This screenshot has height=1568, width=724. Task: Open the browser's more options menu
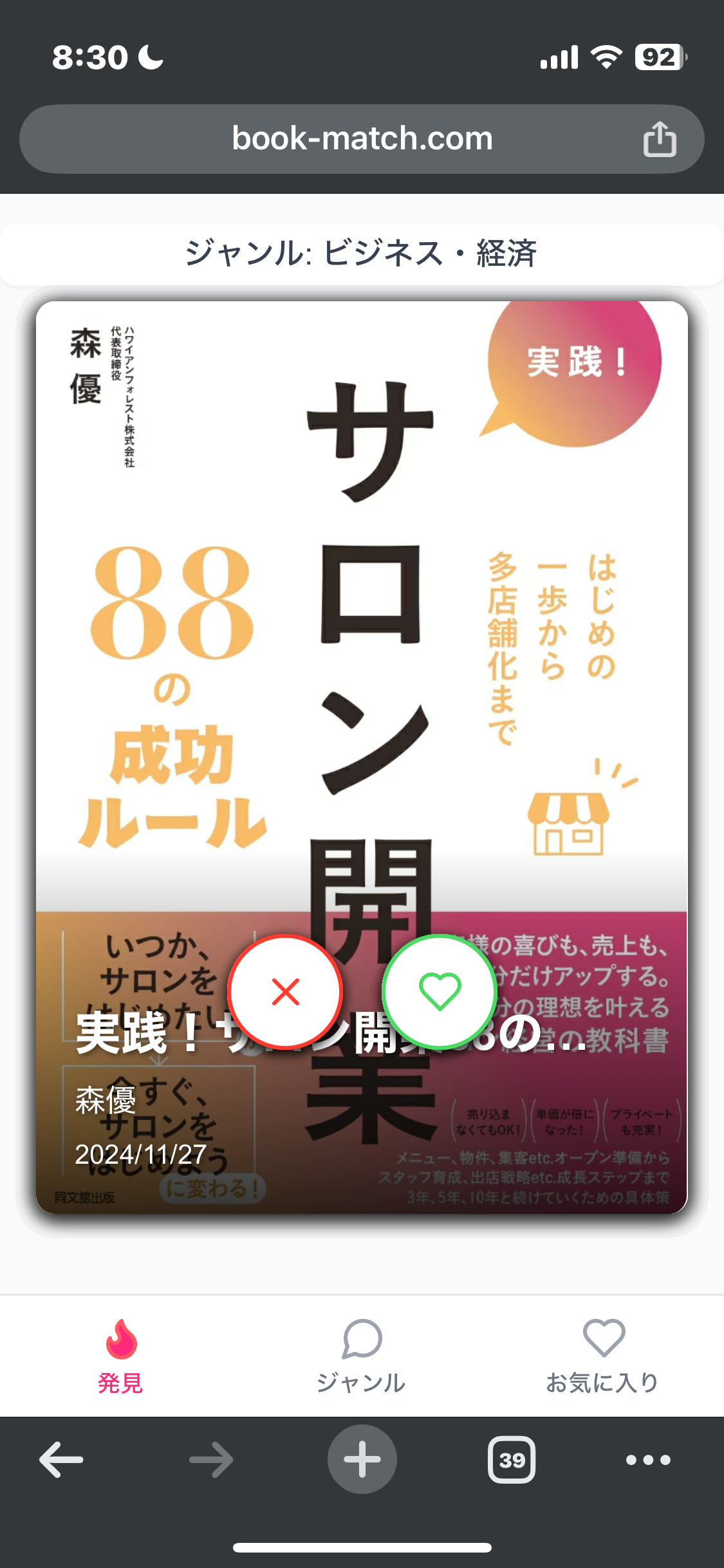648,1460
